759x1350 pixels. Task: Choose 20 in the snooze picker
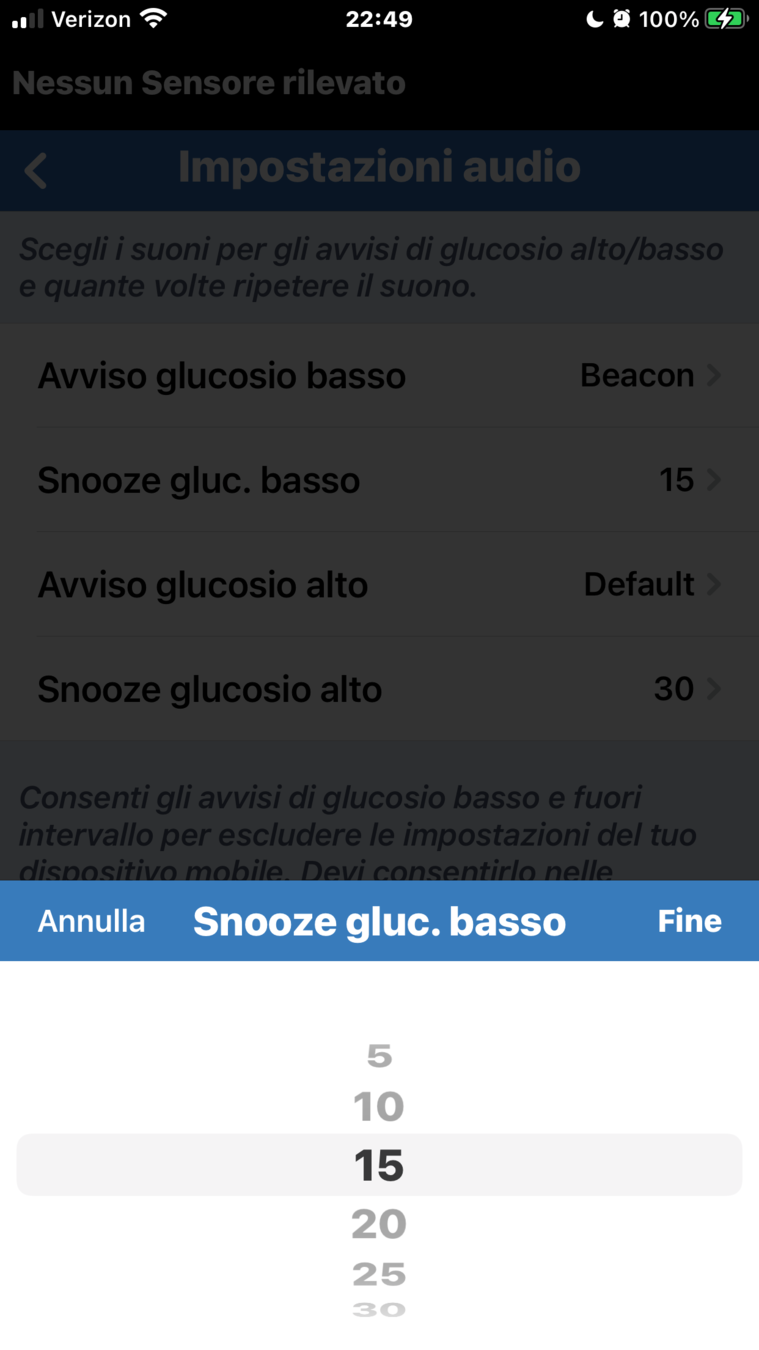379,1224
